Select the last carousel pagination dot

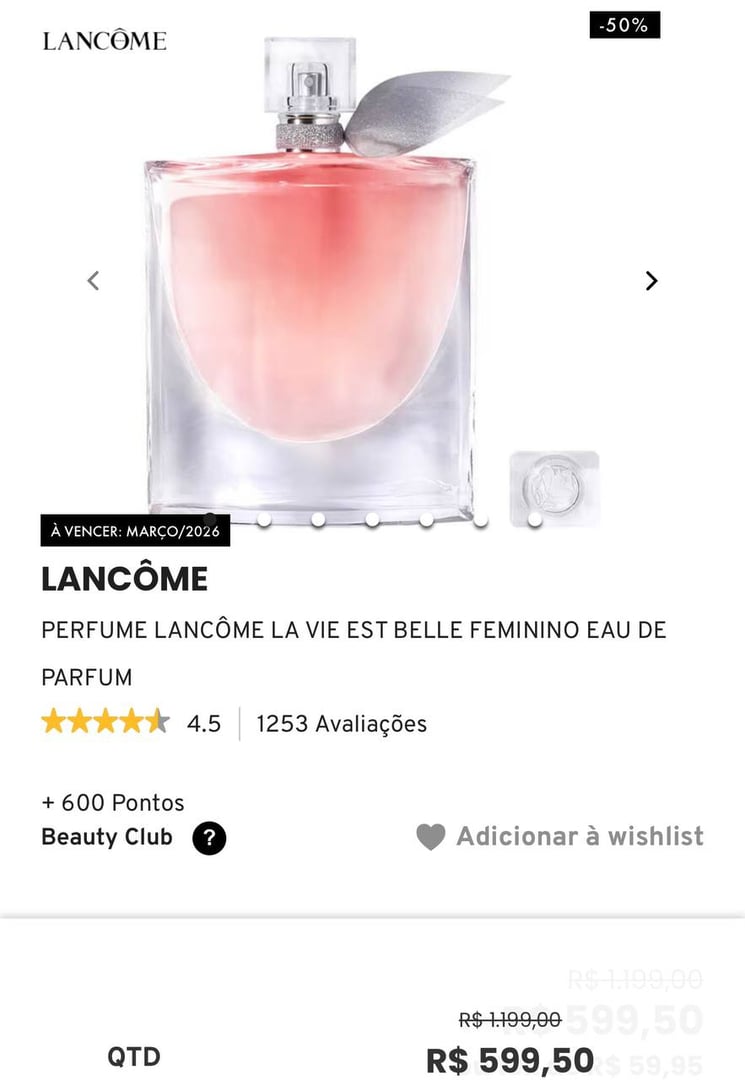tap(536, 518)
